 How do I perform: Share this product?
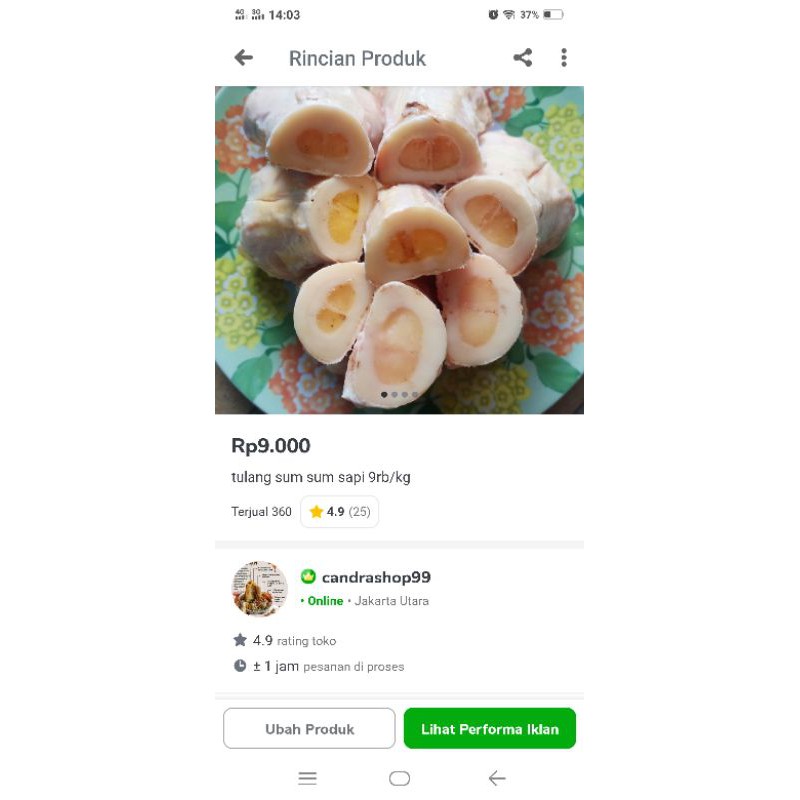[x=522, y=58]
